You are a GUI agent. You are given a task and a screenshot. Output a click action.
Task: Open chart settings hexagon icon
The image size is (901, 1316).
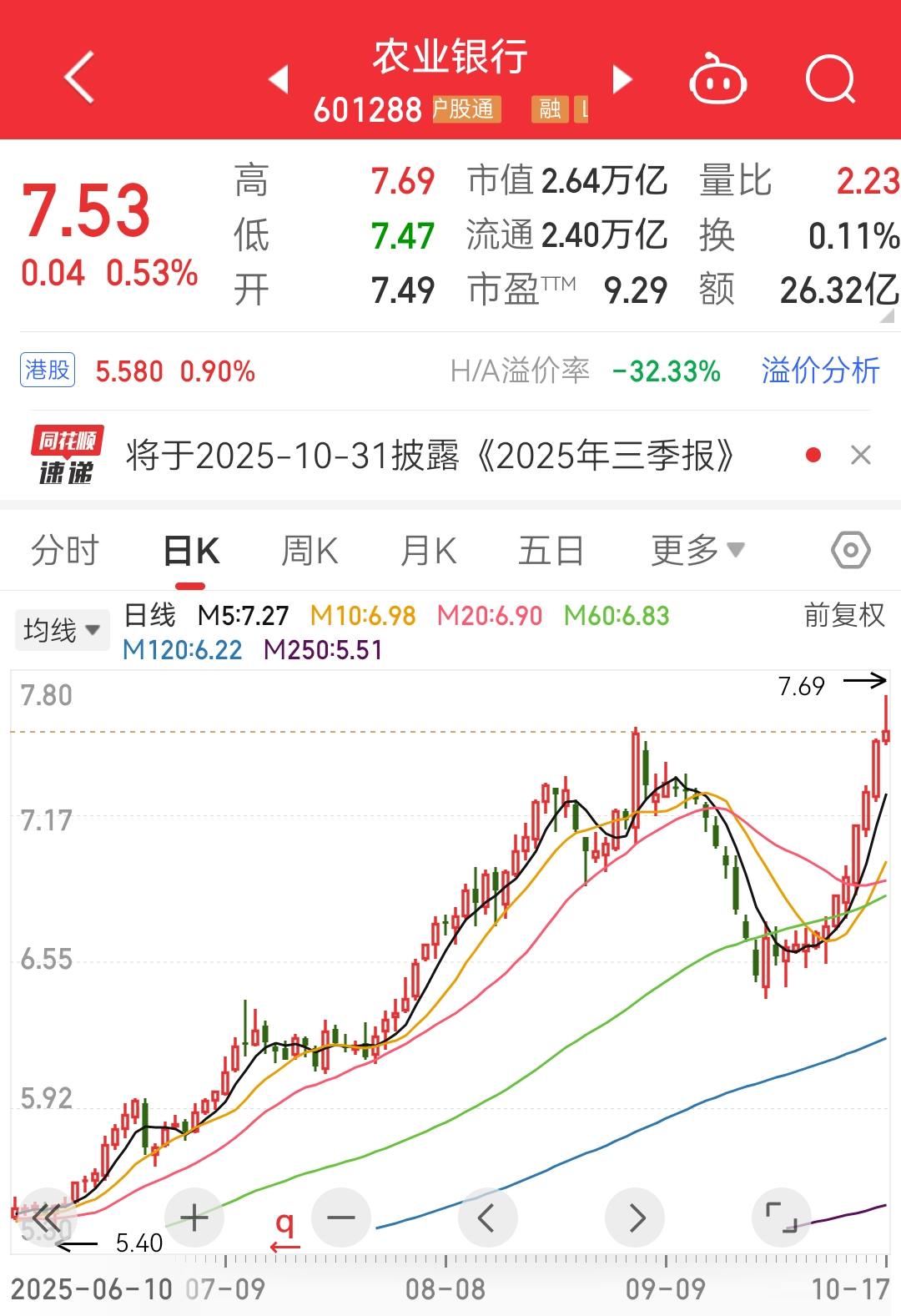(850, 551)
